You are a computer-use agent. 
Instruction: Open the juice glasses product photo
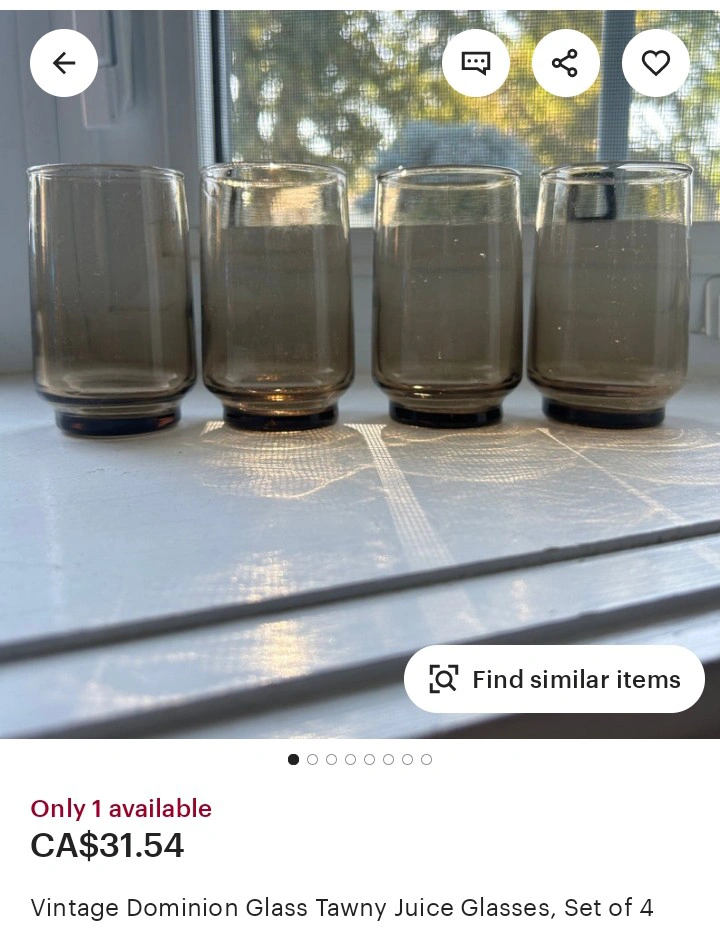[360, 374]
